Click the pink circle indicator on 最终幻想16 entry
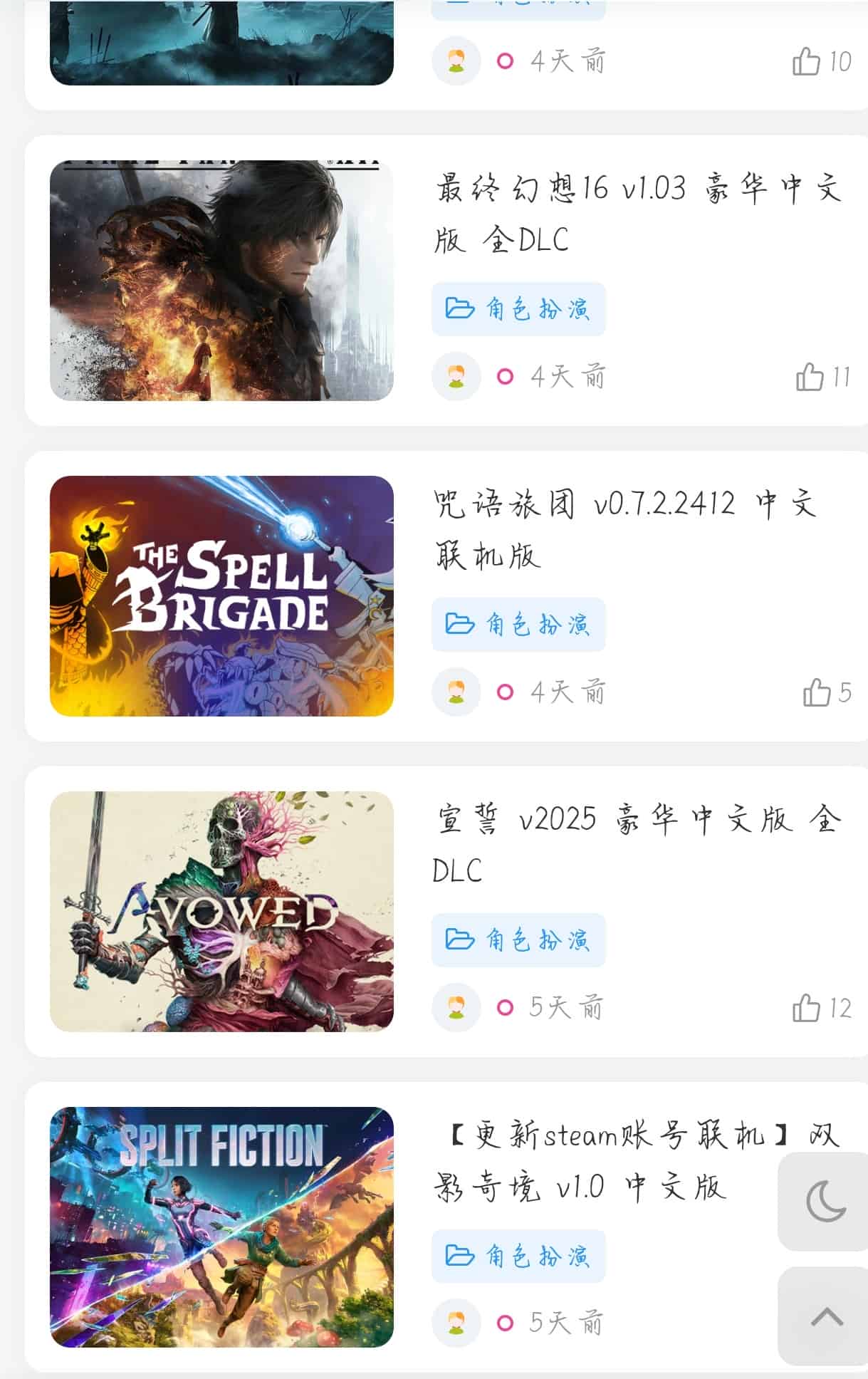 [505, 378]
